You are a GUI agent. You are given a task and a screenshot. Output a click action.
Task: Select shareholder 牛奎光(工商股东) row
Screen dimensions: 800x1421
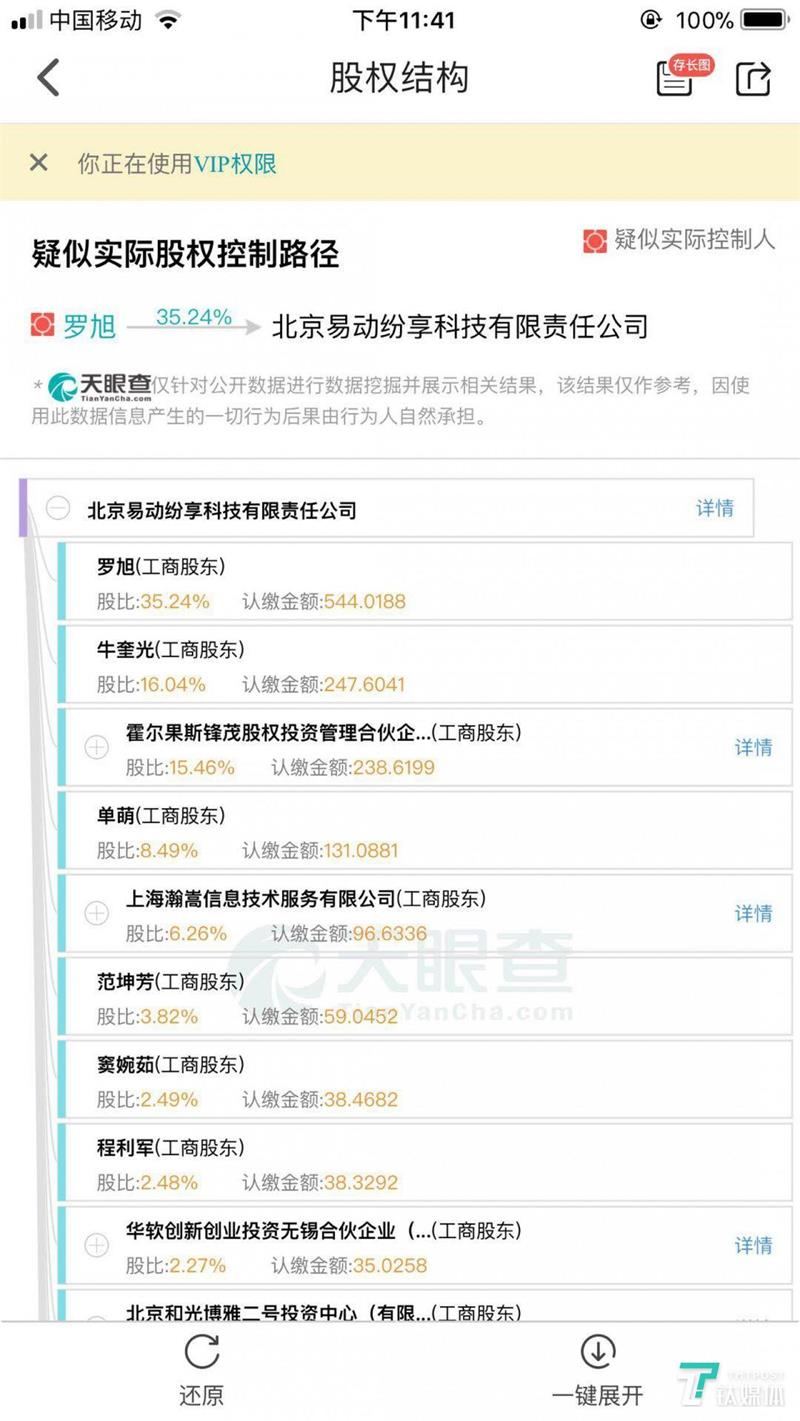[400, 667]
